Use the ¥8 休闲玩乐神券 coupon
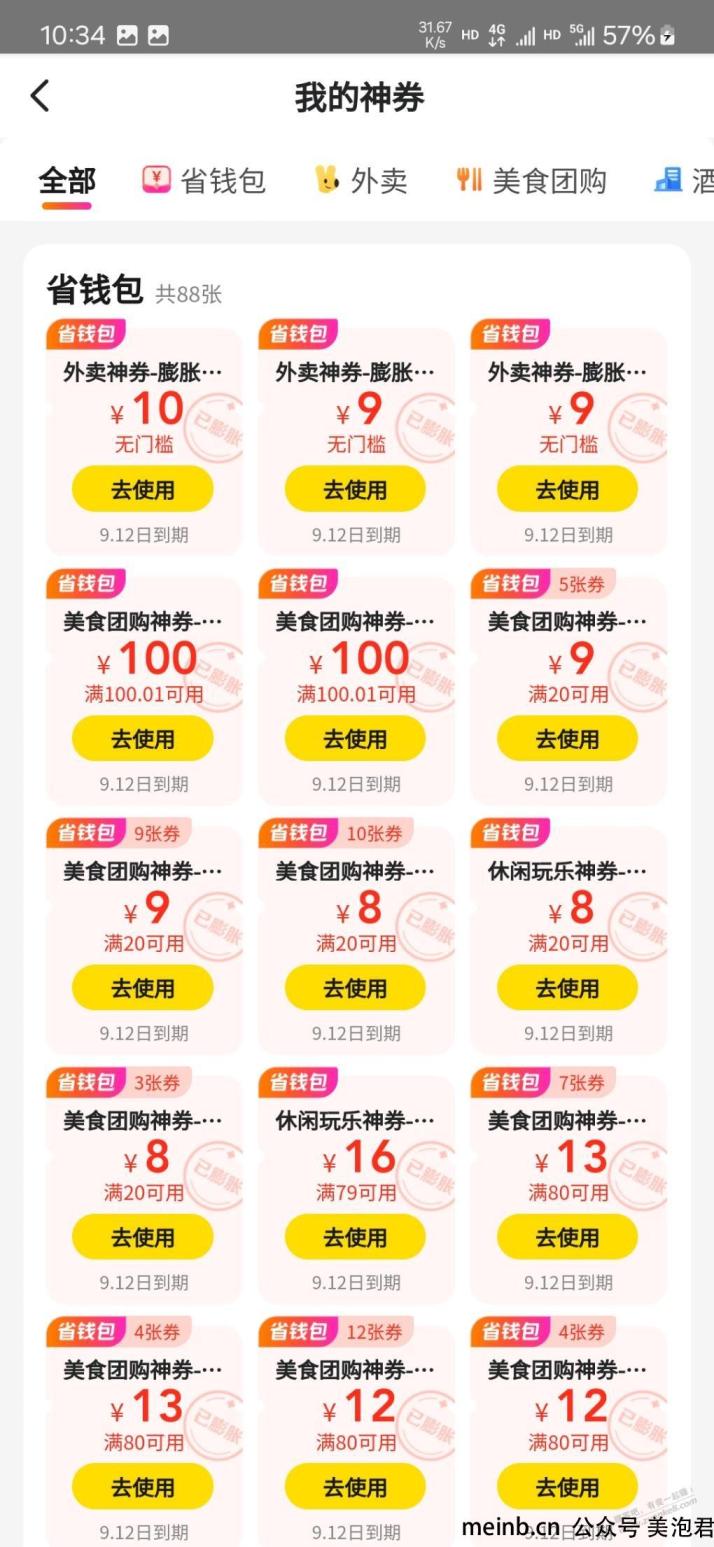Viewport: 714px width, 1547px height. pyautogui.click(x=567, y=987)
